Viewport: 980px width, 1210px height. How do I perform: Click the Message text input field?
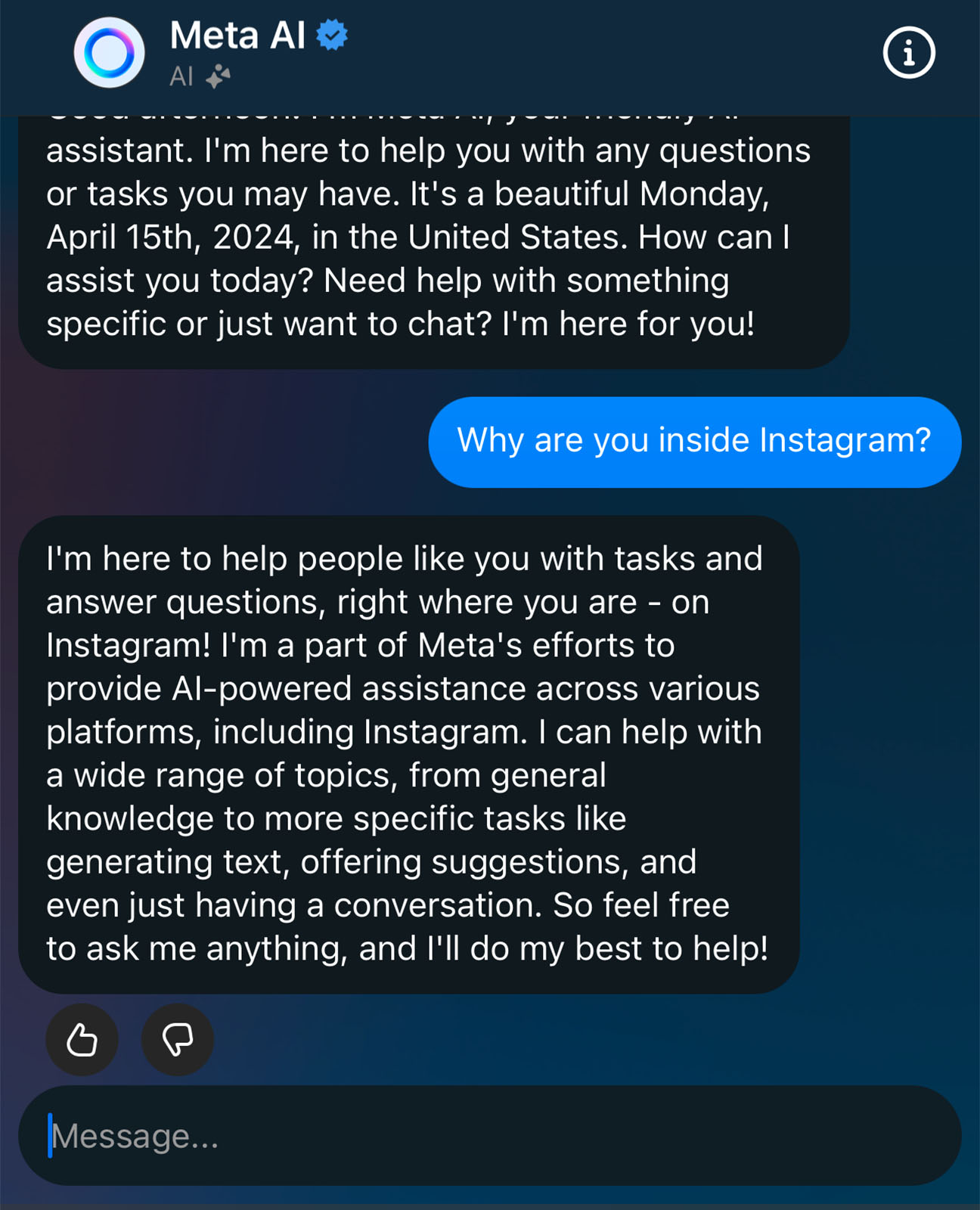302,1135
